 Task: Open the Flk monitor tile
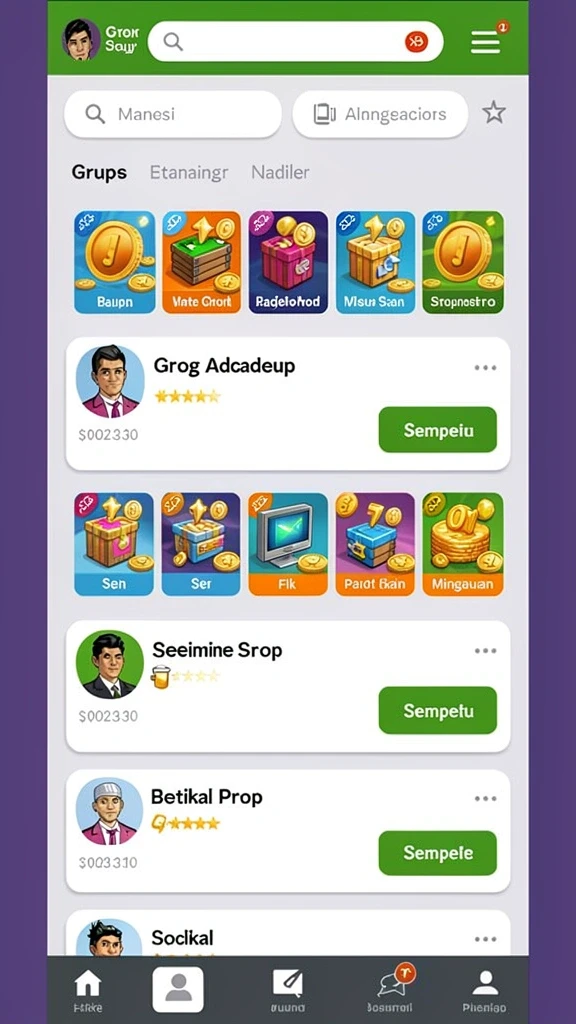(x=288, y=544)
